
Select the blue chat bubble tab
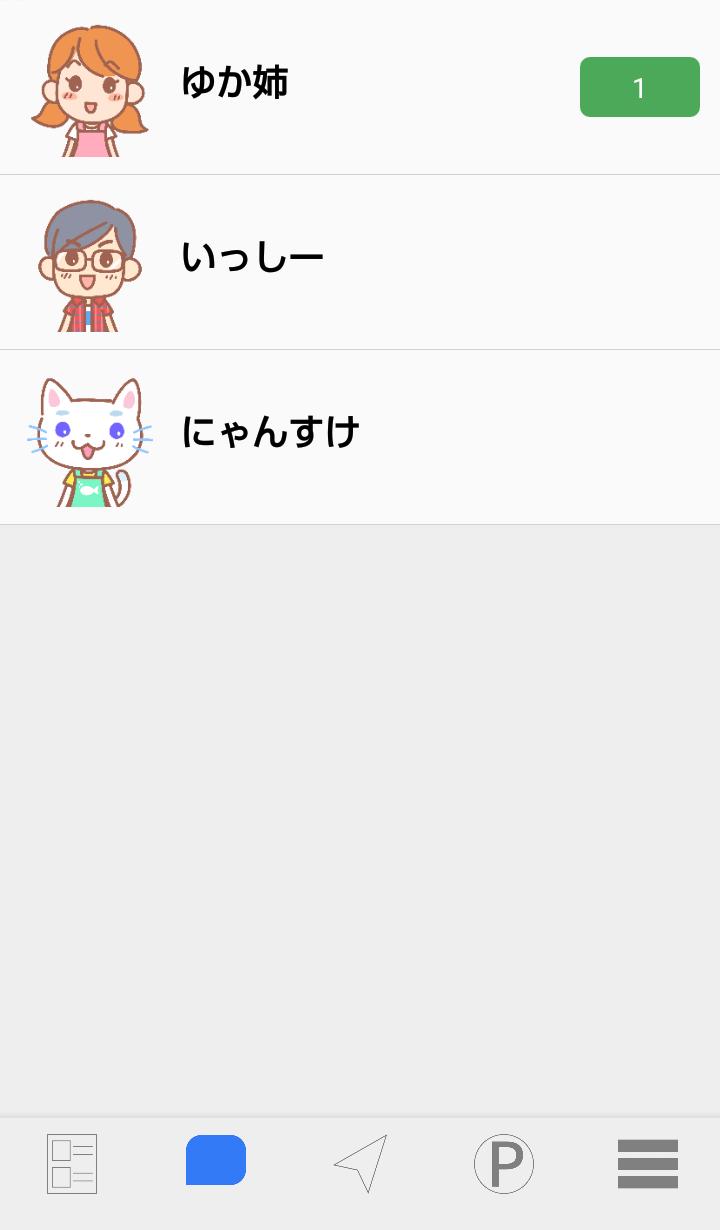tap(216, 1161)
